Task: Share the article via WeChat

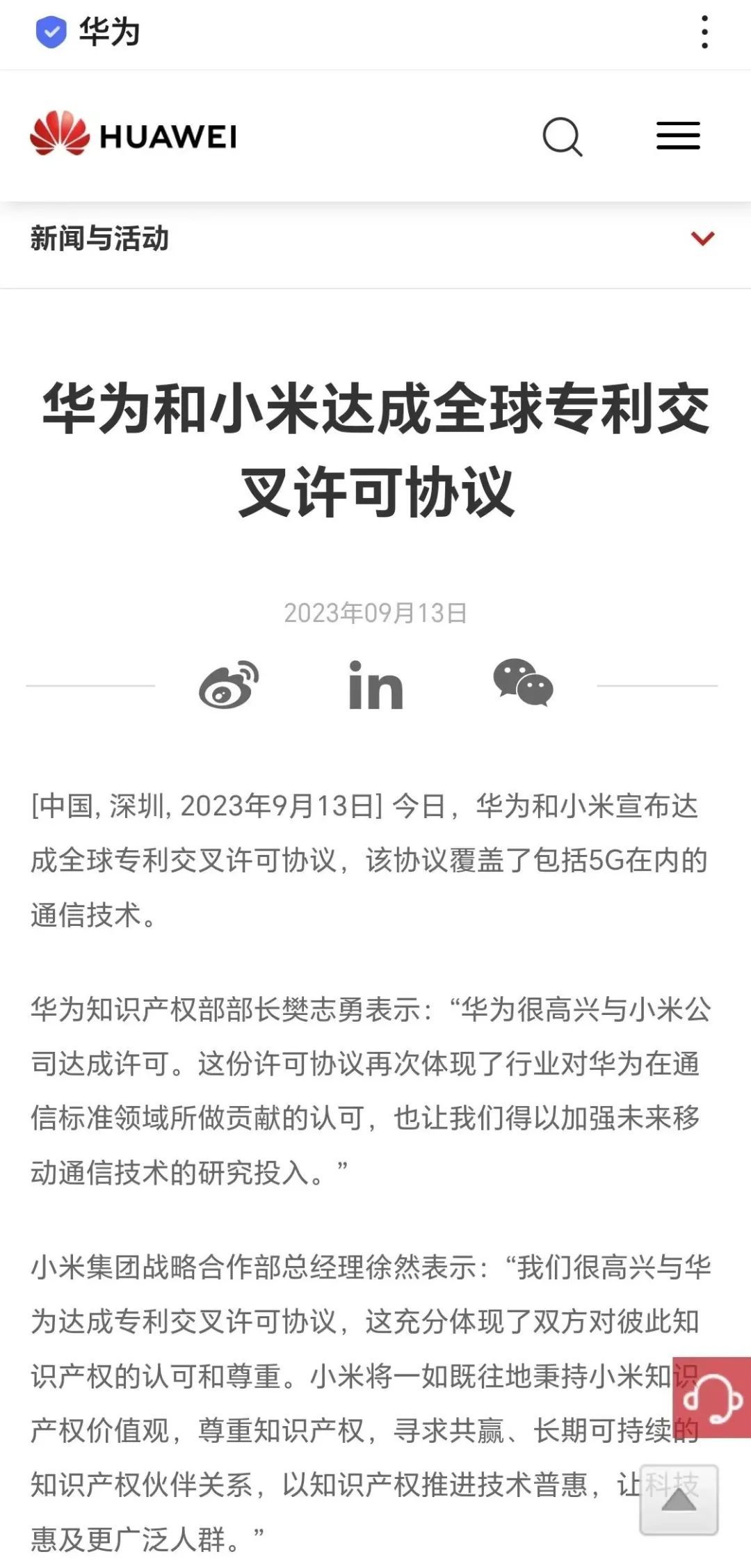Action: point(523,682)
